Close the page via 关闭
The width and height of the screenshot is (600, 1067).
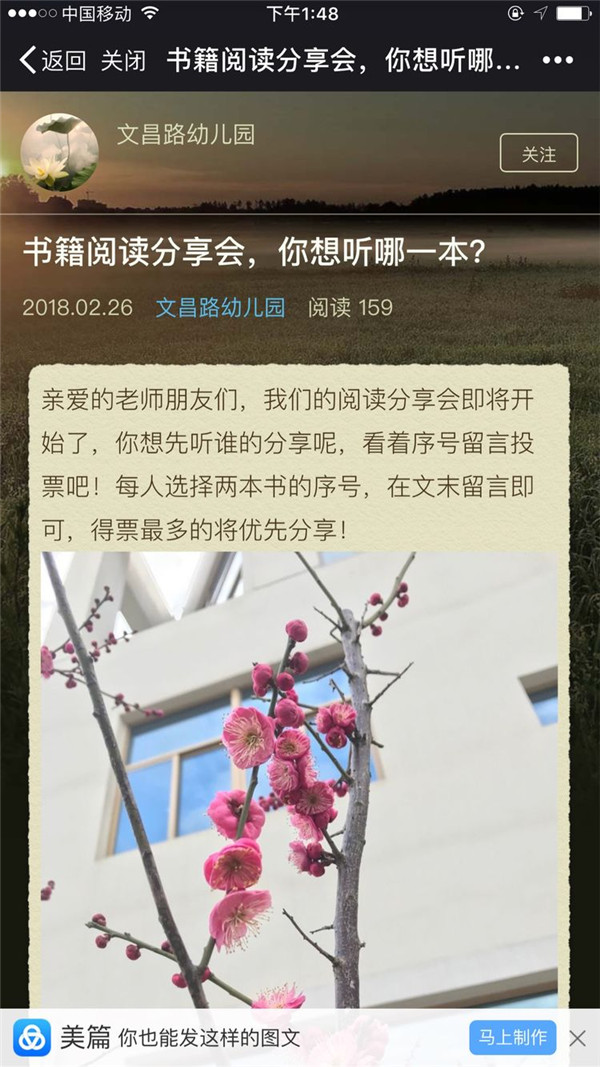[x=123, y=60]
